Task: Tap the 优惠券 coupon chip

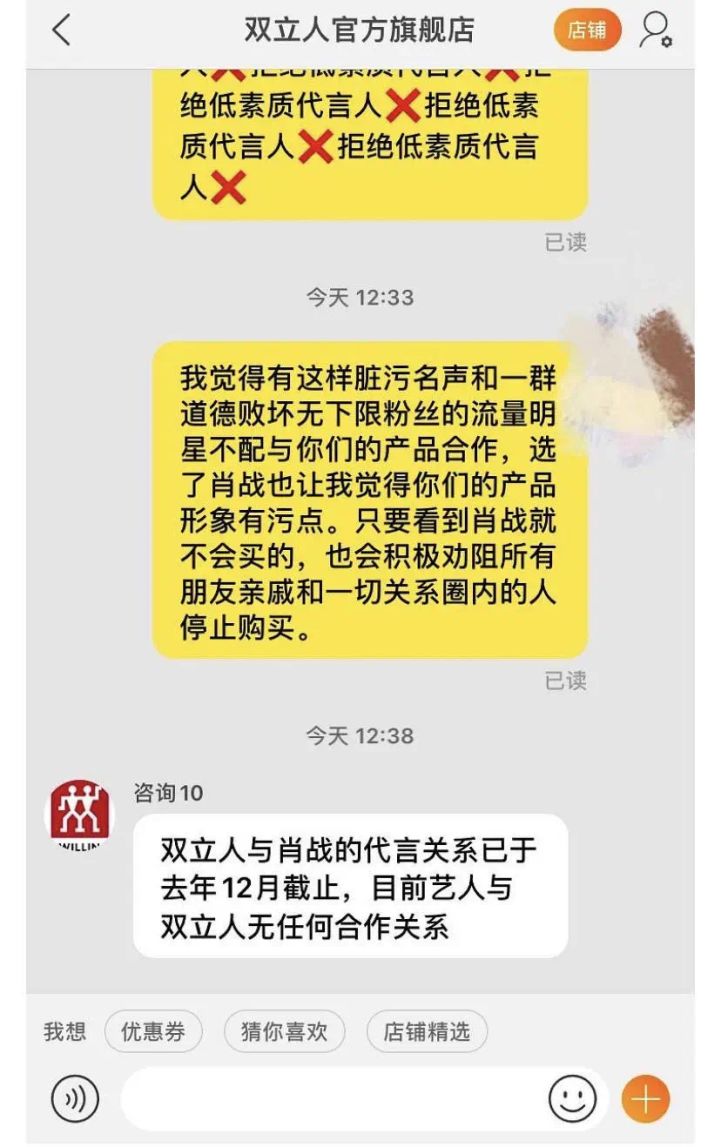Action: 153,1032
